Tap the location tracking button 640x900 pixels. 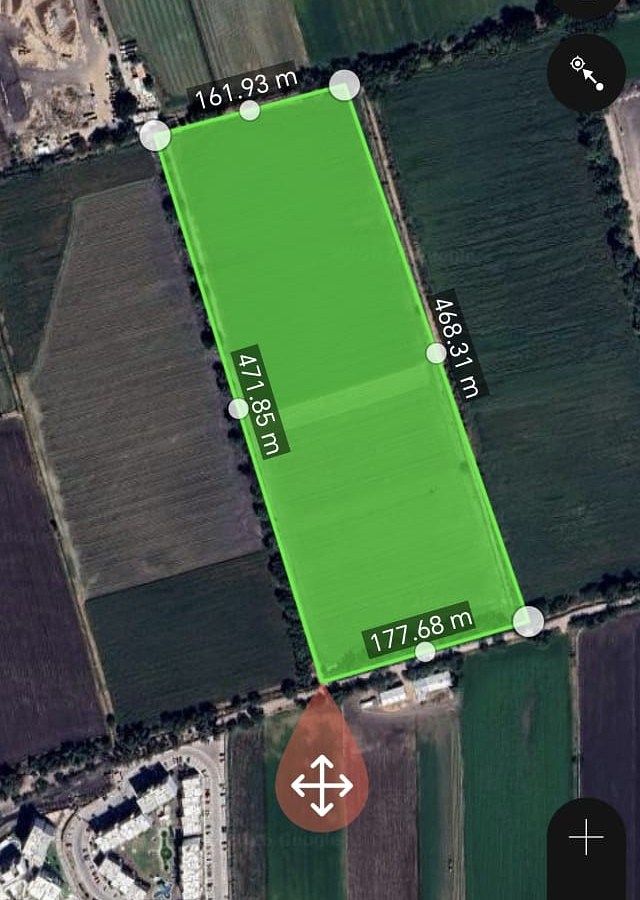pyautogui.click(x=587, y=73)
